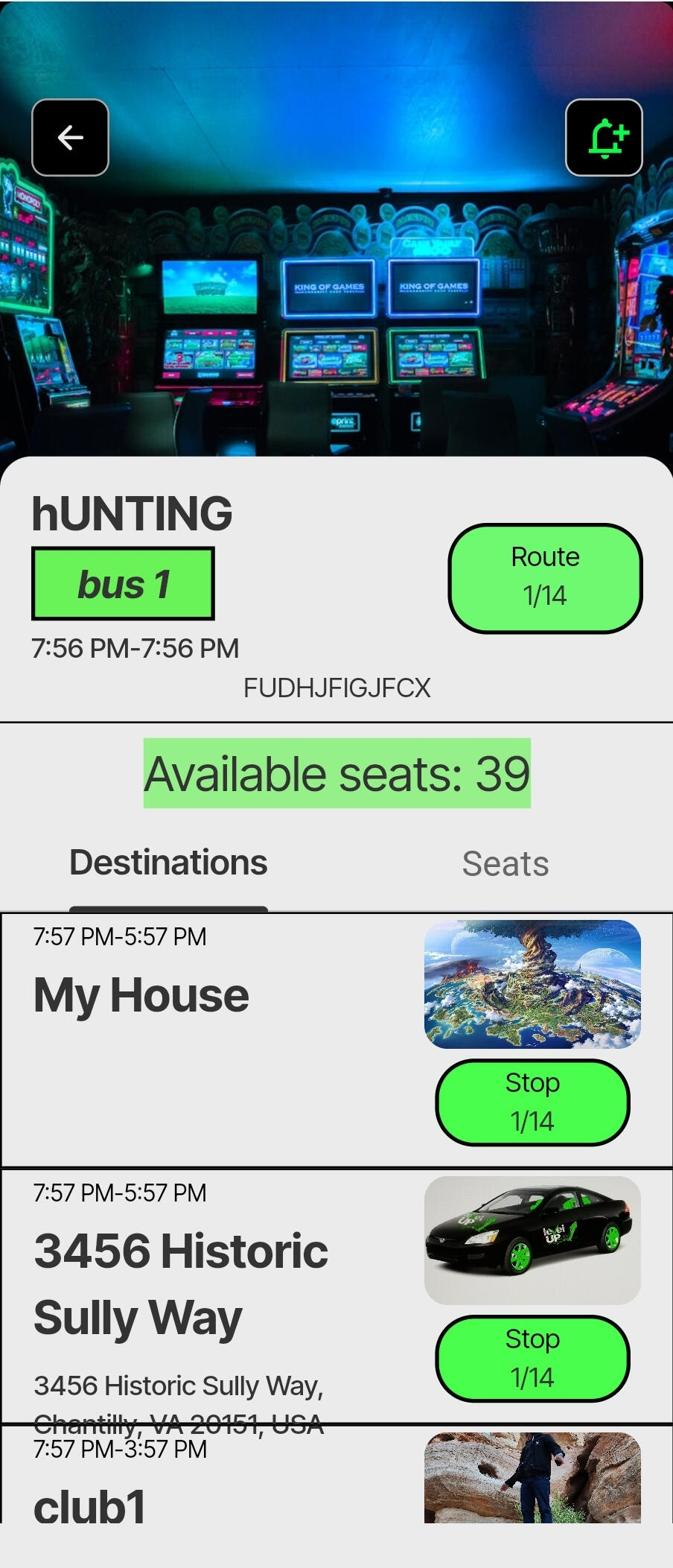
Task: View the car image for Historic Sully Way
Action: (x=532, y=1241)
